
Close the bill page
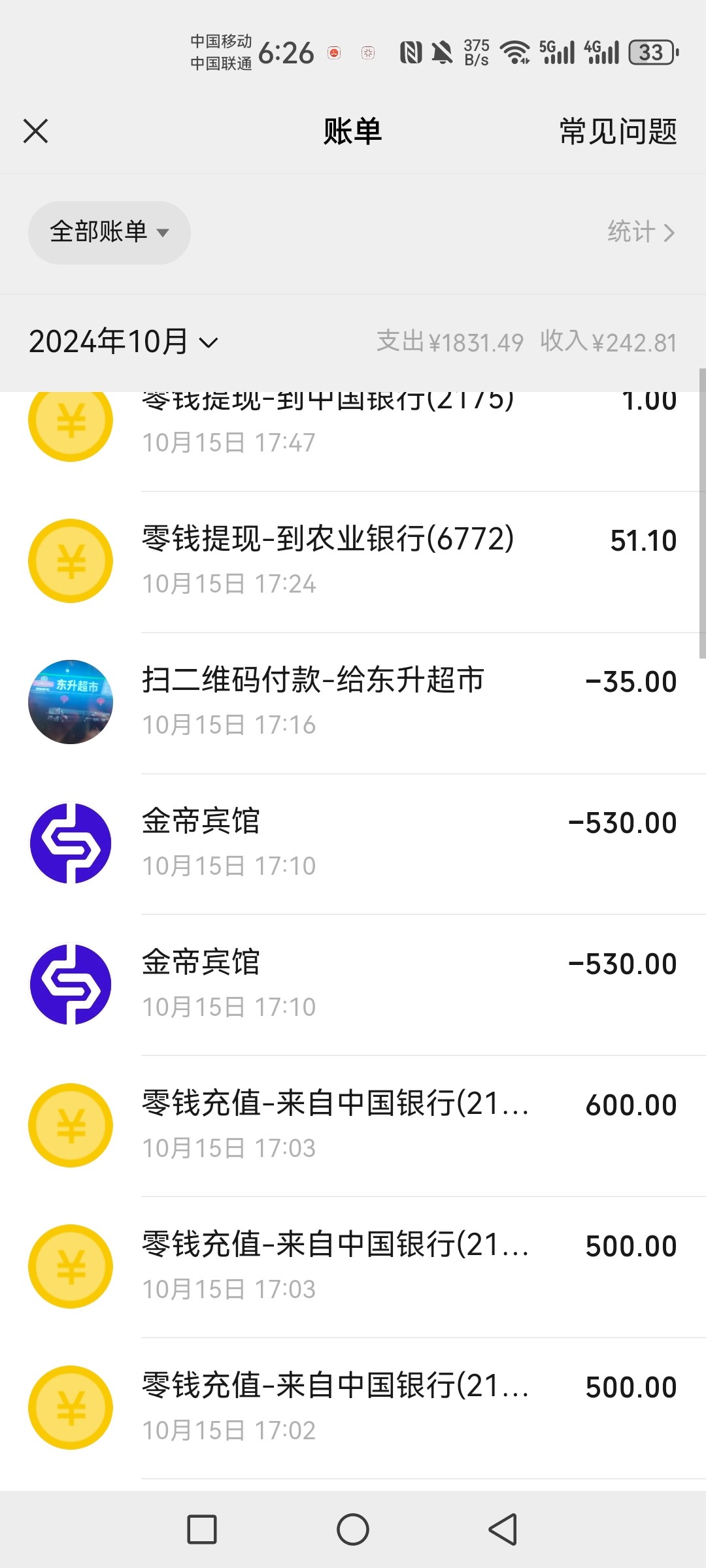point(36,131)
